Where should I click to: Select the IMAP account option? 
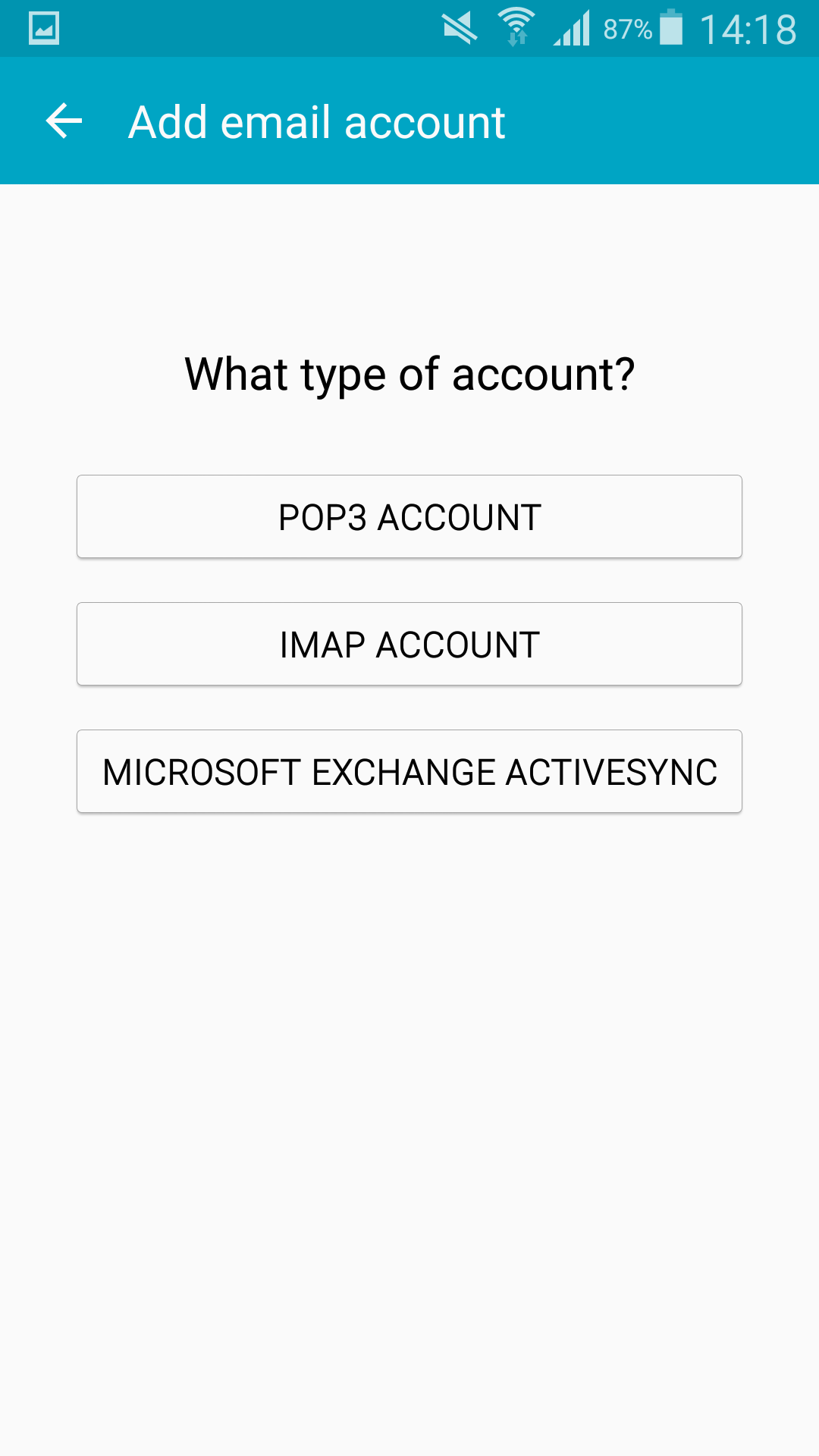pyautogui.click(x=409, y=644)
